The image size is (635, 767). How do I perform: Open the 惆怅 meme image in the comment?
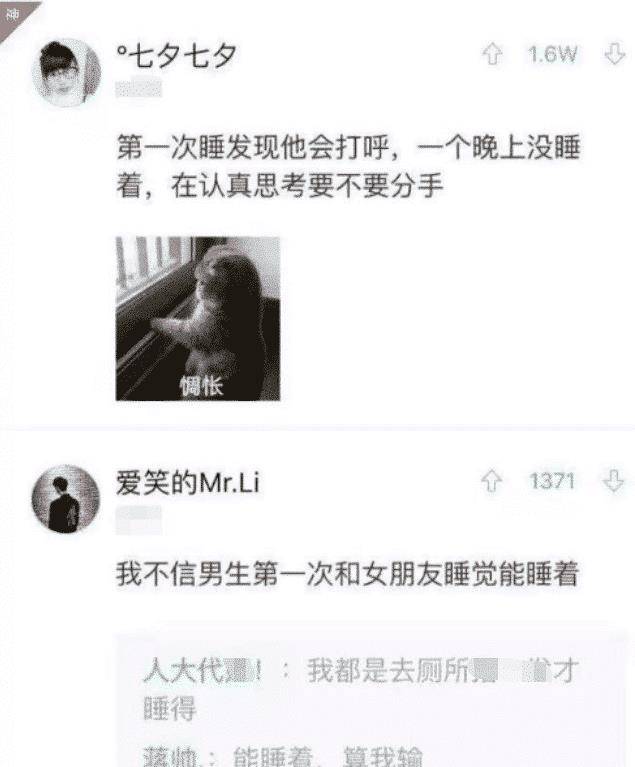tap(198, 318)
